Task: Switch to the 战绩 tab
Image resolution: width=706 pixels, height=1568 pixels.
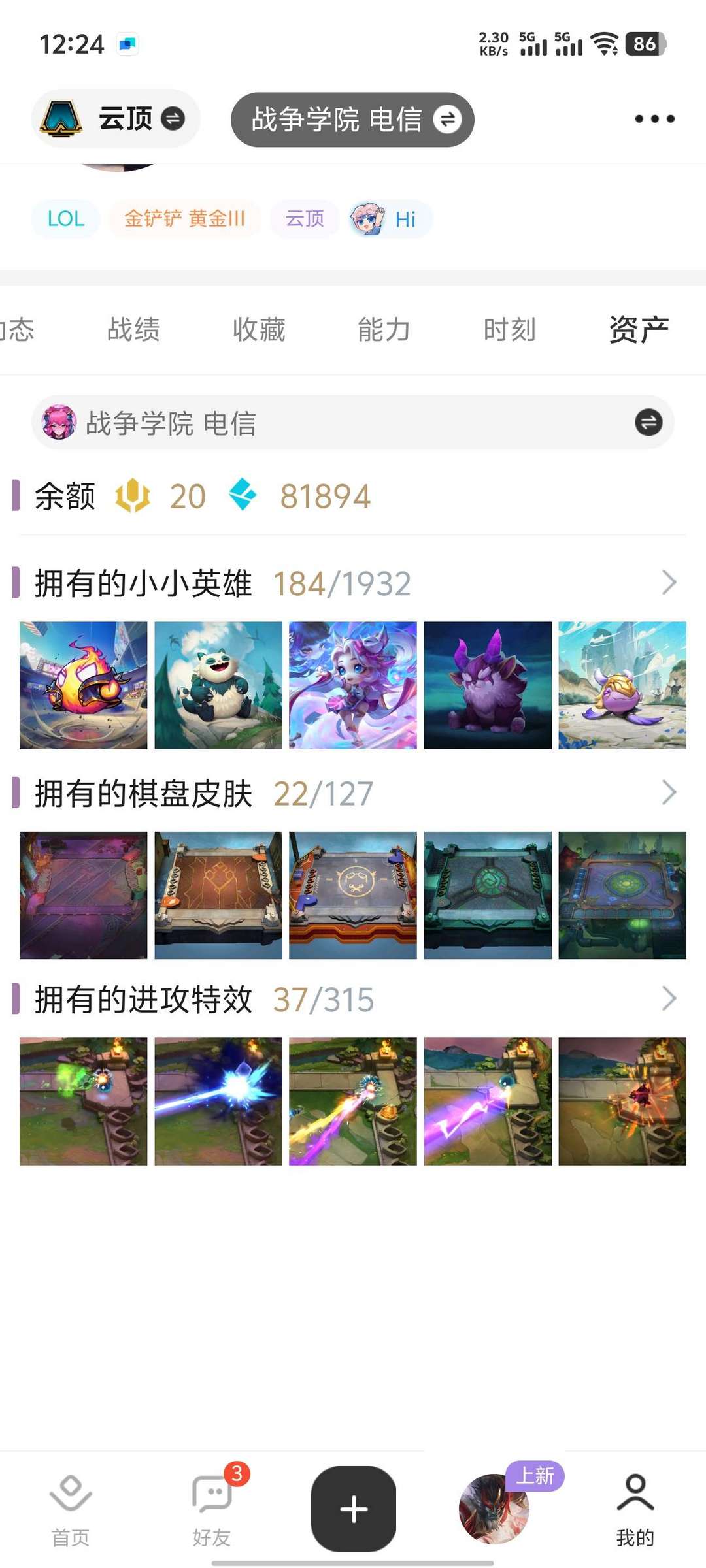Action: tap(133, 329)
